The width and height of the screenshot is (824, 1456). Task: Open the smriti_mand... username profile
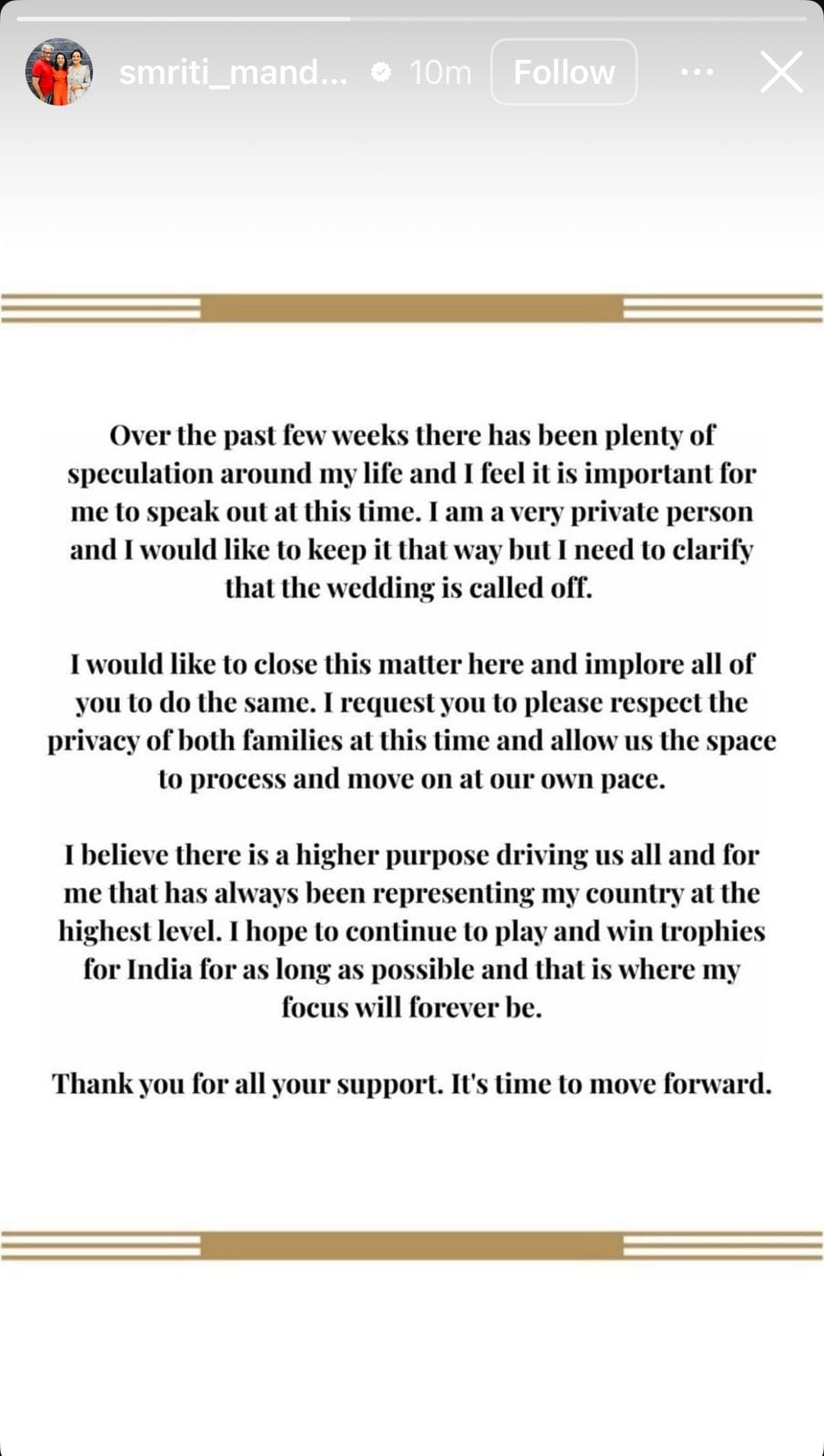[x=233, y=72]
